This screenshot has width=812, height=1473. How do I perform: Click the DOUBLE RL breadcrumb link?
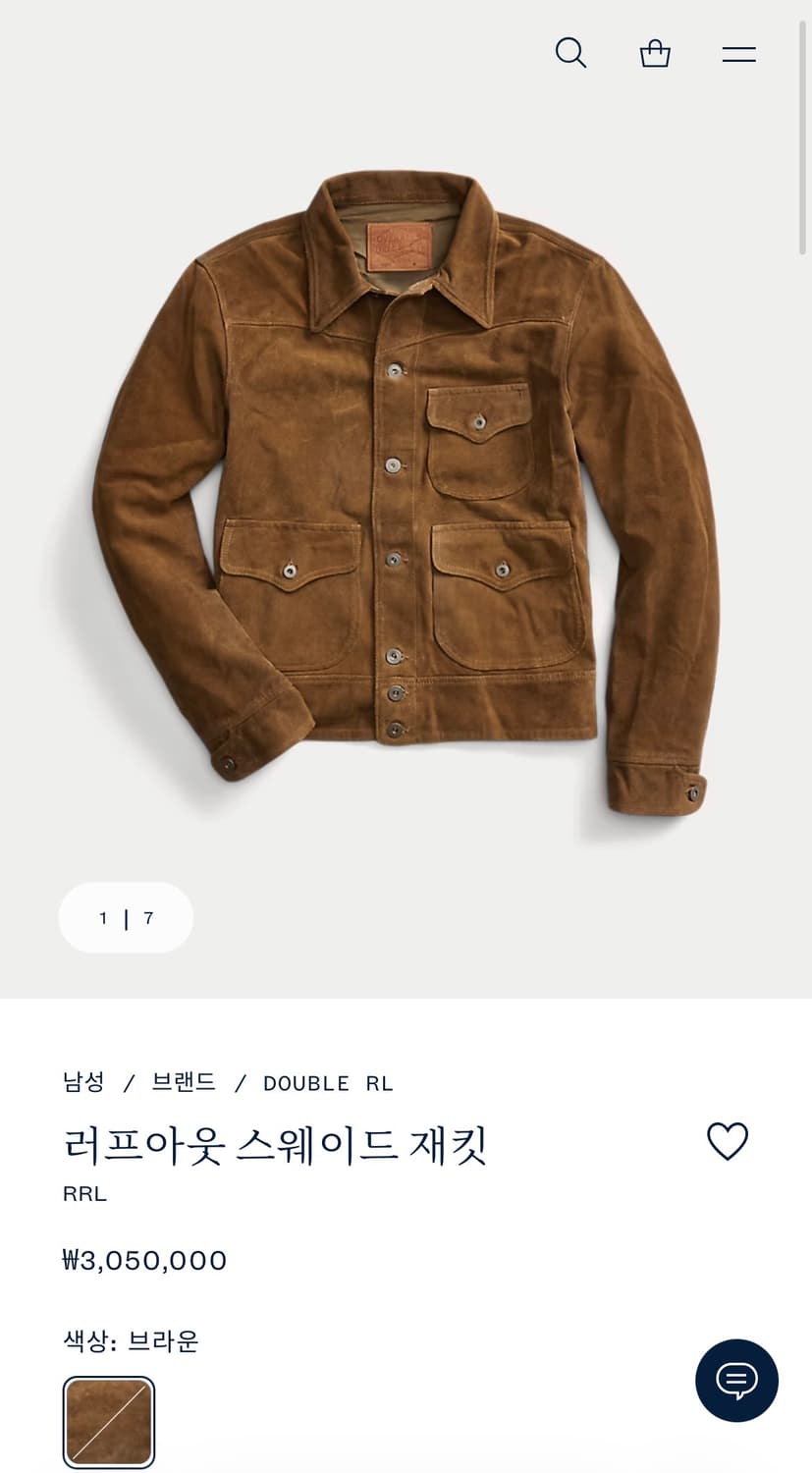click(x=328, y=1083)
